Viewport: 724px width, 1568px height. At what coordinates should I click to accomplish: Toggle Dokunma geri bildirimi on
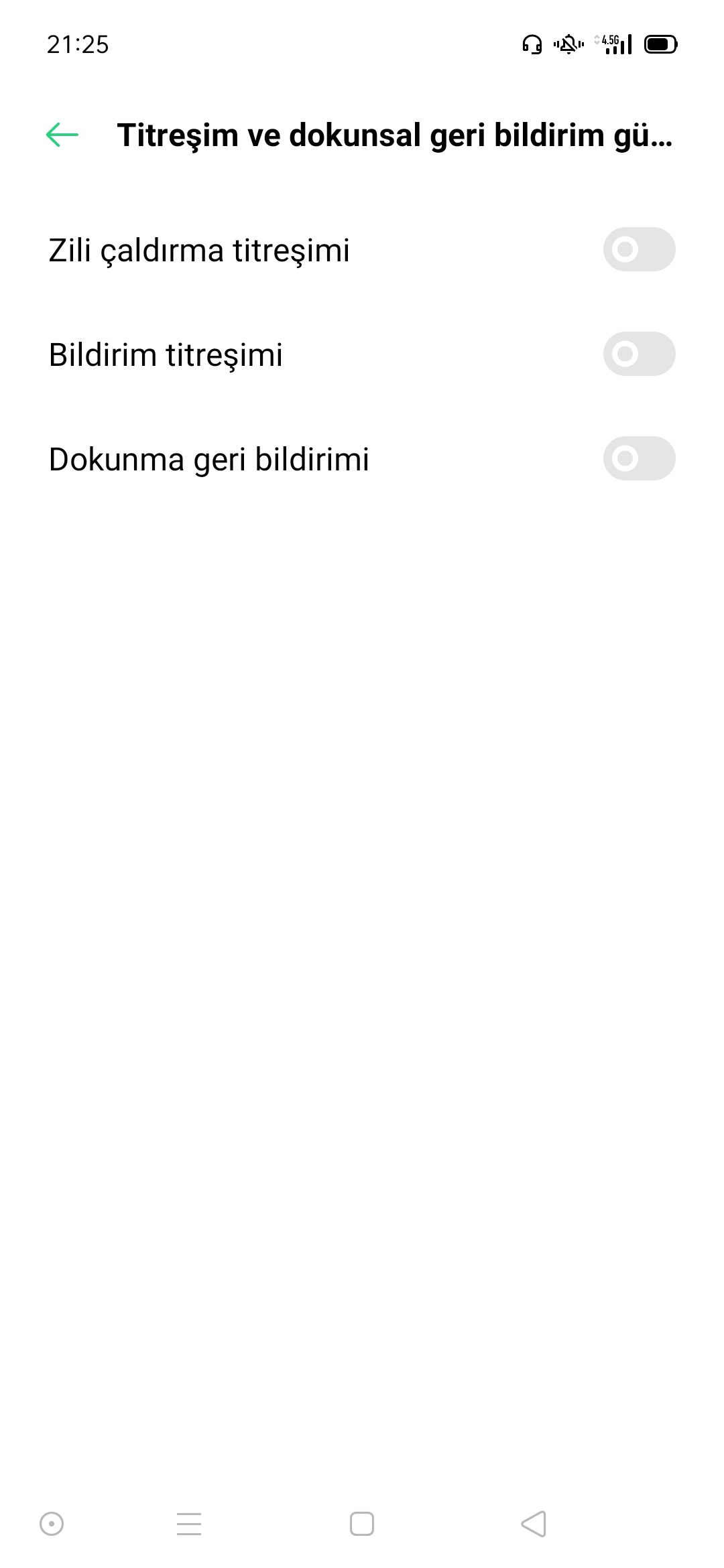tap(639, 458)
